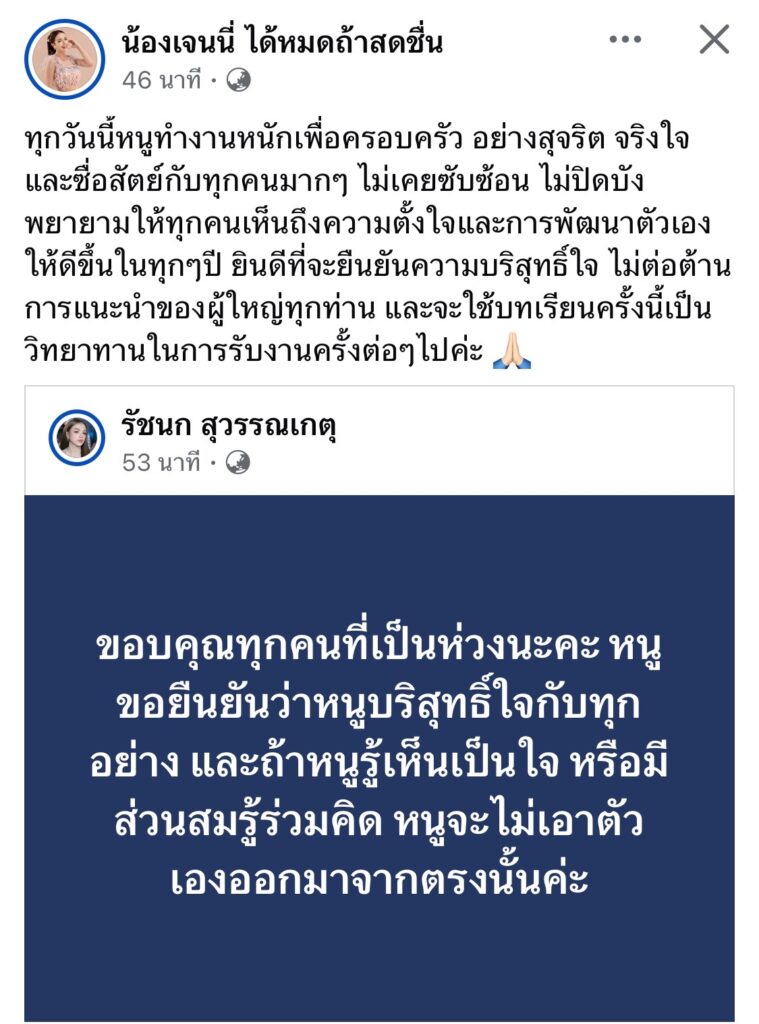759x1024 pixels.
Task: Open the post's three-dot options menu
Action: [x=625, y=40]
